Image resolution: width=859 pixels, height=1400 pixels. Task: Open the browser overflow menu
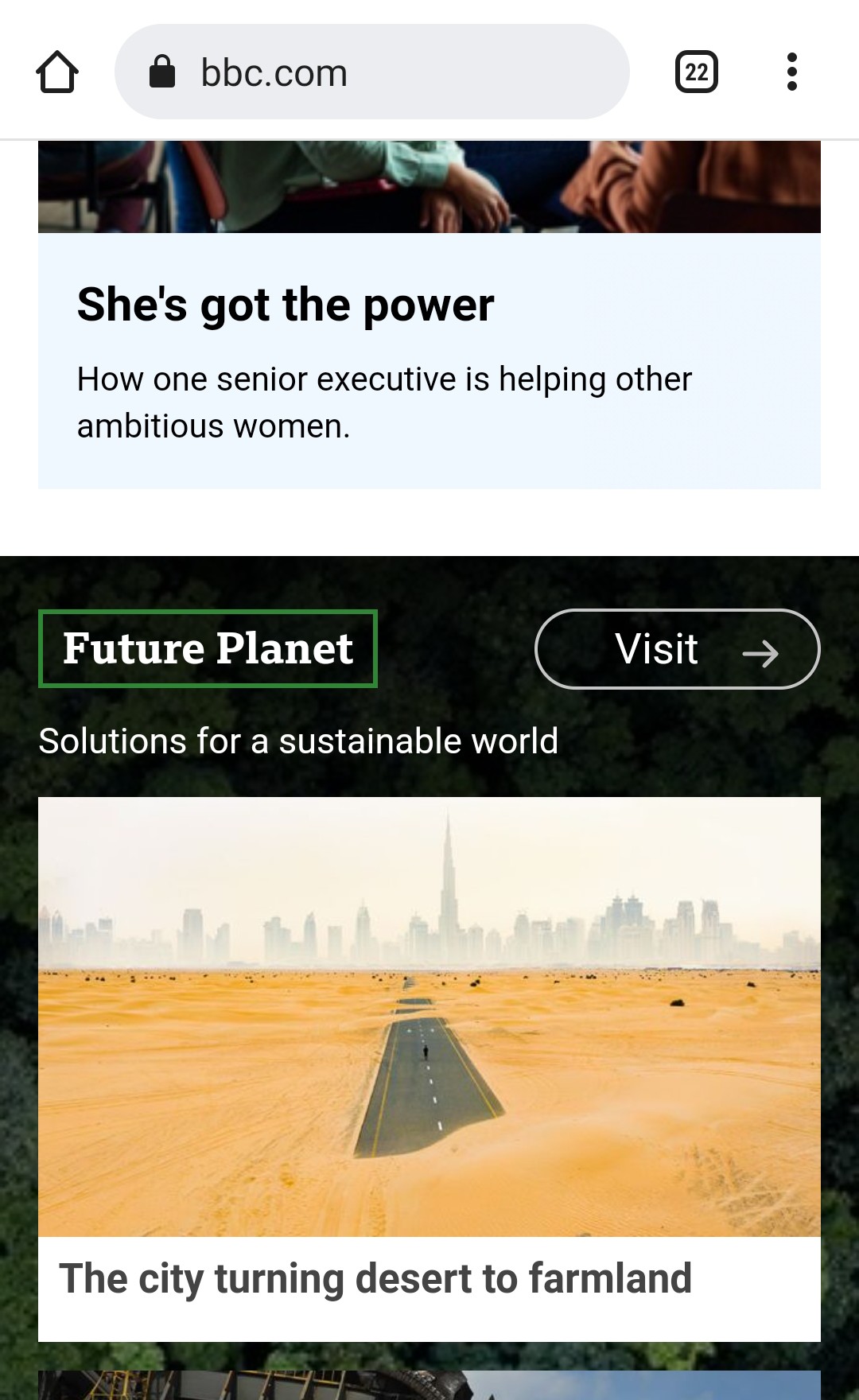click(x=791, y=72)
